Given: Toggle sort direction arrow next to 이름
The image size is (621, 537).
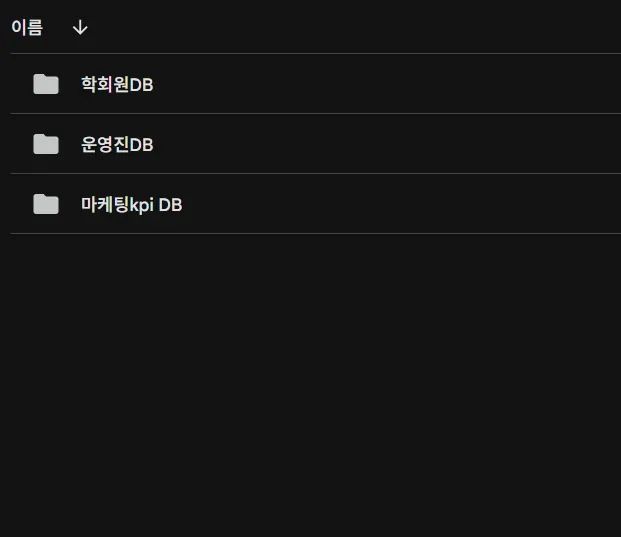Looking at the screenshot, I should (80, 28).
